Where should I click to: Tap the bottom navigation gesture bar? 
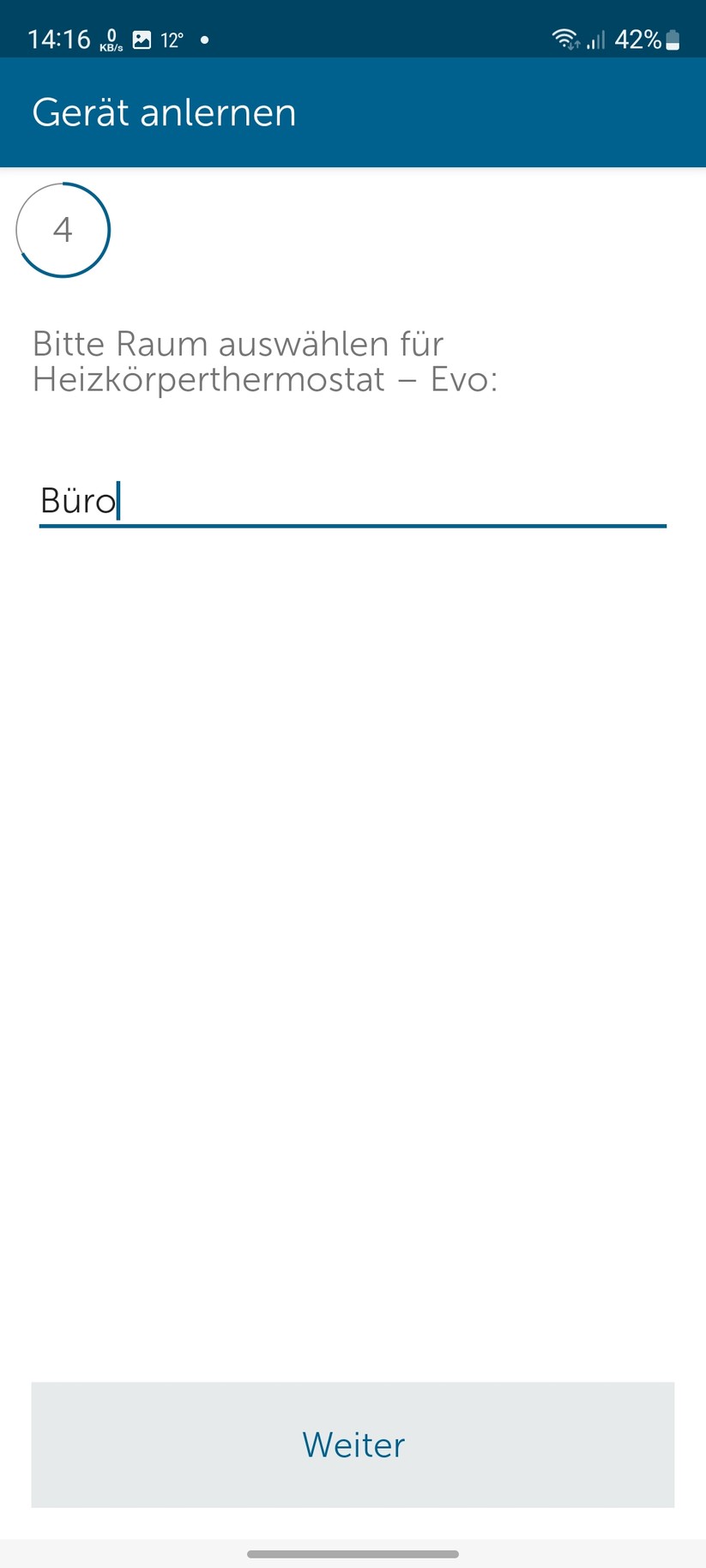[x=353, y=1548]
